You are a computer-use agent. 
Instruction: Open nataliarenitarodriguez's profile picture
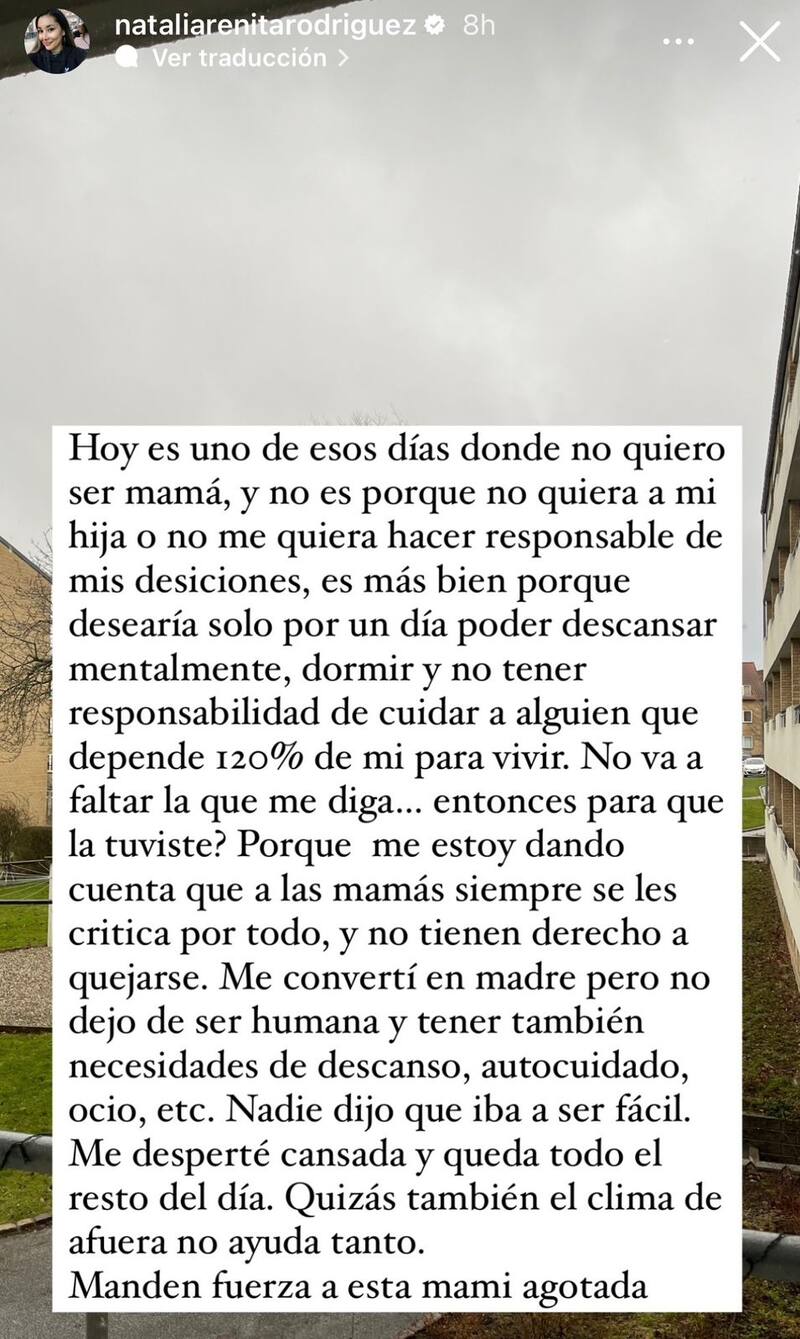pyautogui.click(x=57, y=41)
